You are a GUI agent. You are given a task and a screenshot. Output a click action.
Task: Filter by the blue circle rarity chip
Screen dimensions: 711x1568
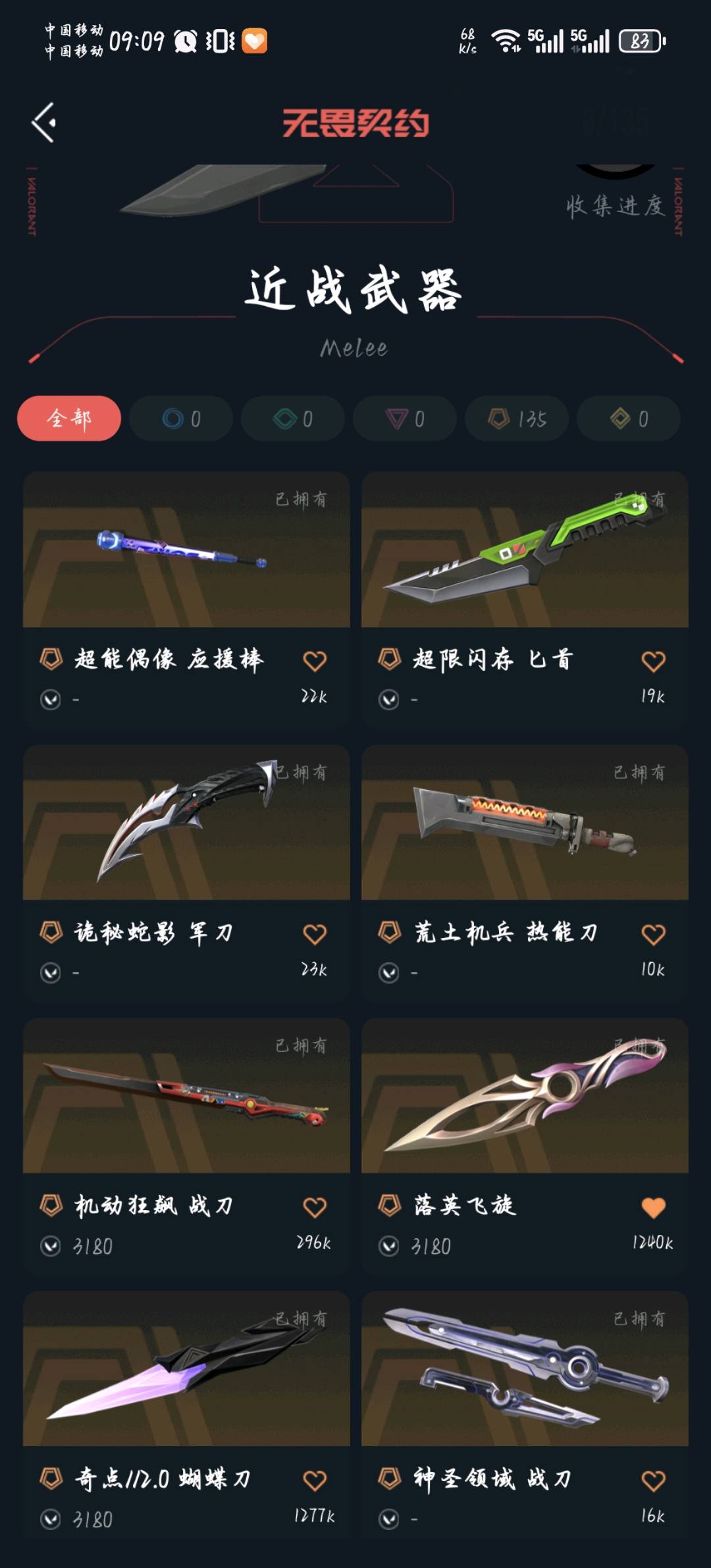(181, 419)
